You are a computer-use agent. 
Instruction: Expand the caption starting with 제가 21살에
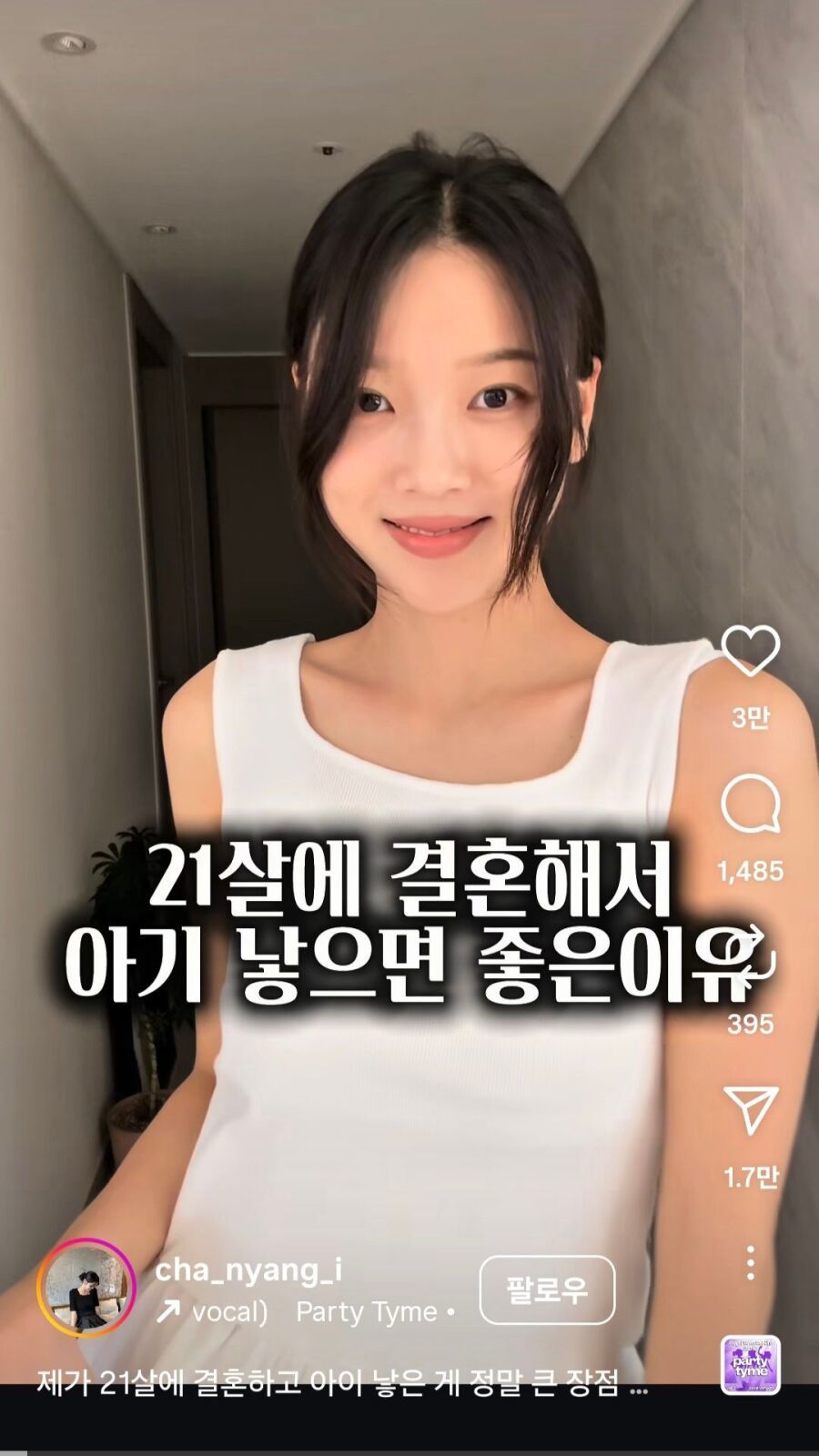[341, 1383]
